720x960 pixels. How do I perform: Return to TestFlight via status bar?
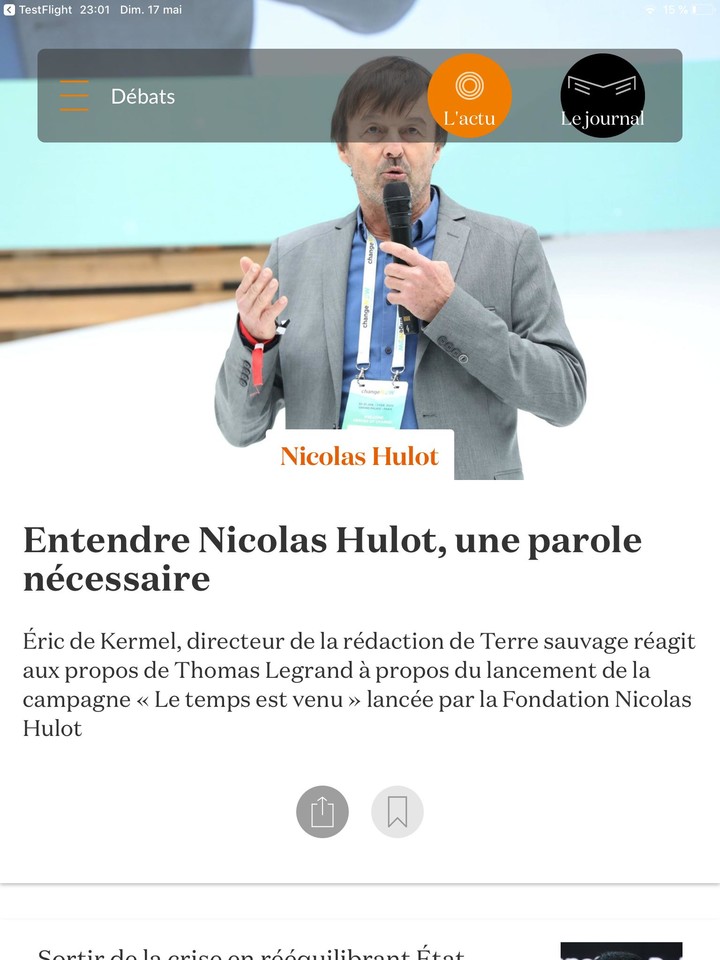pos(38,10)
